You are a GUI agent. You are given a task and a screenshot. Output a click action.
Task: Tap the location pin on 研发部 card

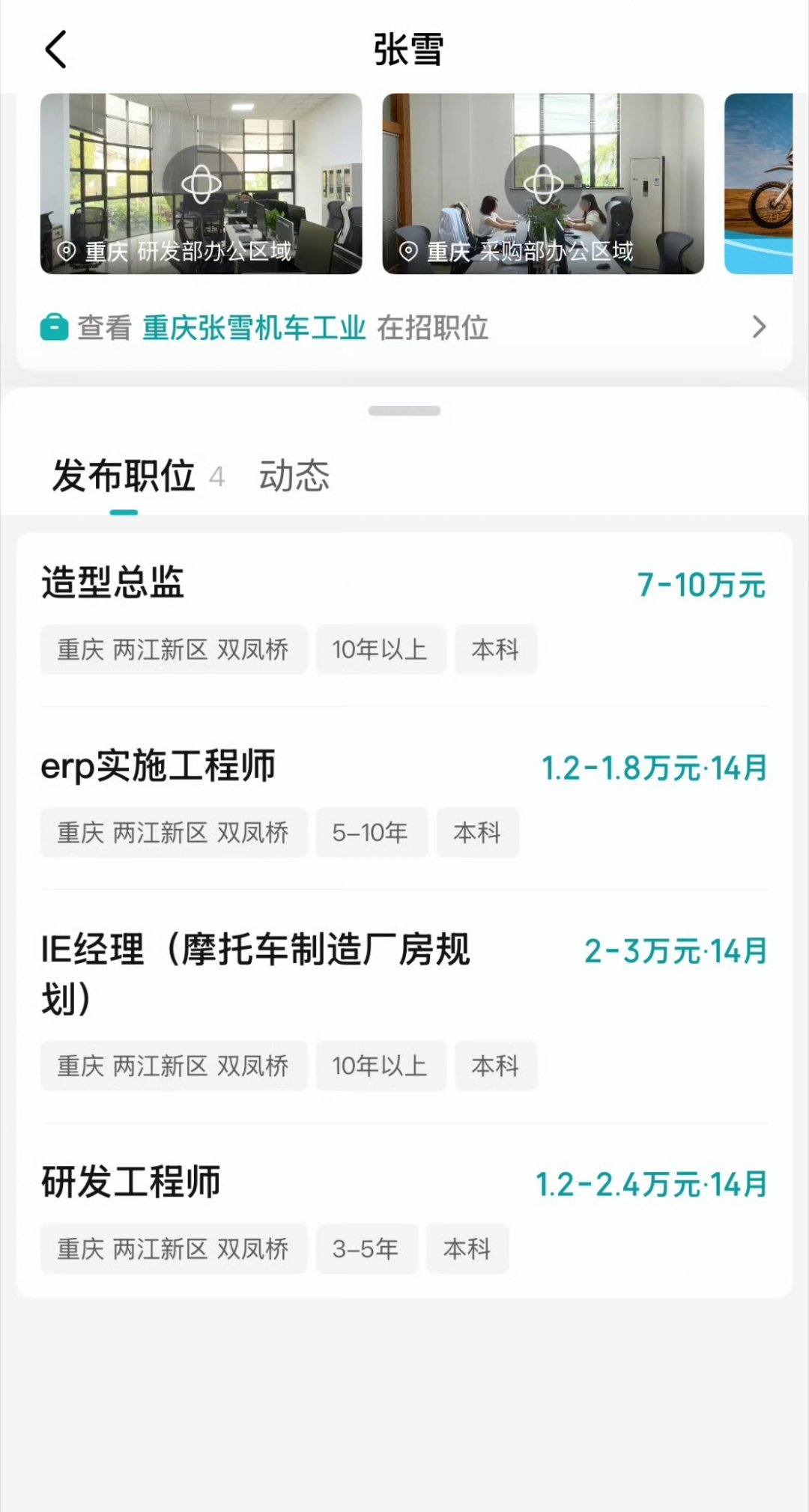(64, 252)
